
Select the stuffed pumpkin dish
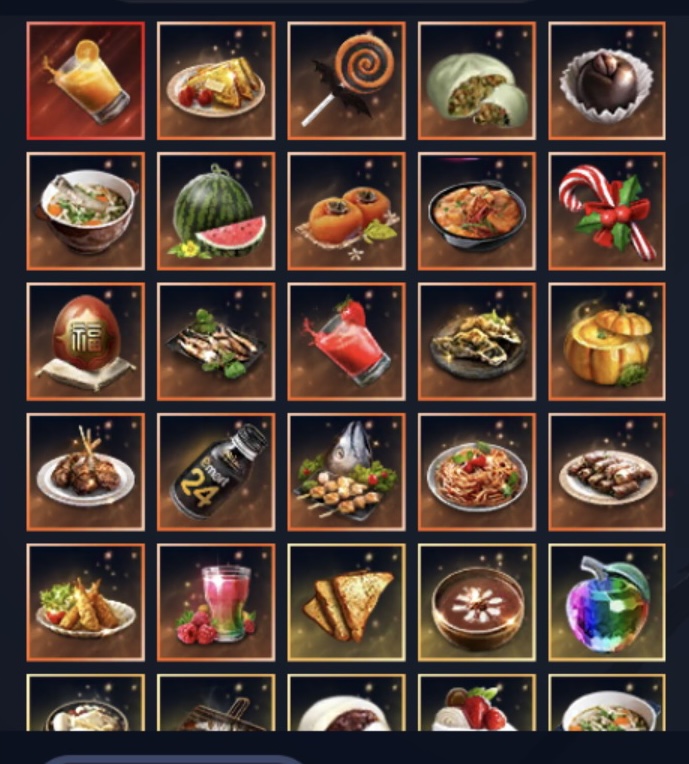(x=607, y=342)
